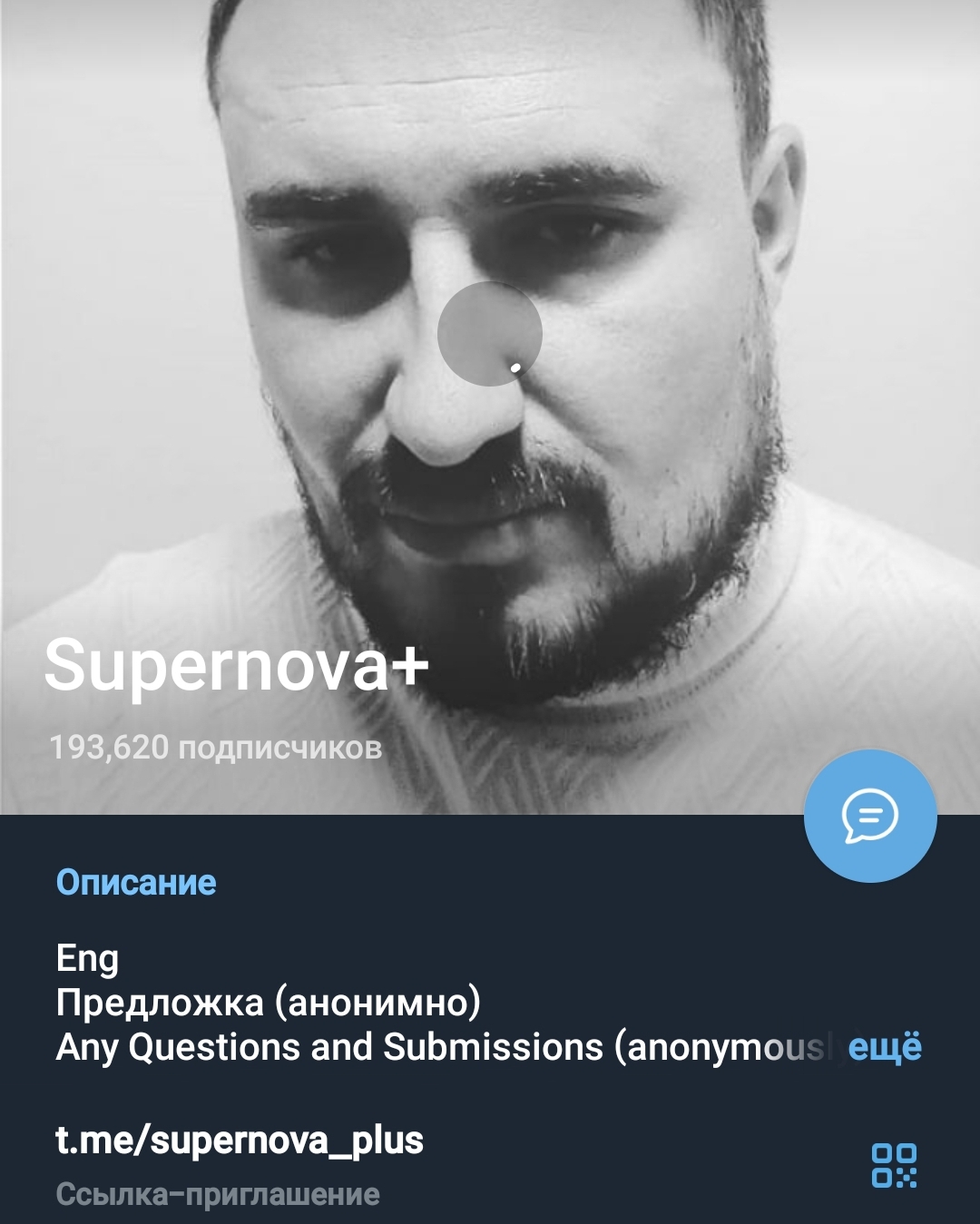Screen dimensions: 980x1224
Task: Expand description by tapping ещё
Action: click(x=885, y=1047)
